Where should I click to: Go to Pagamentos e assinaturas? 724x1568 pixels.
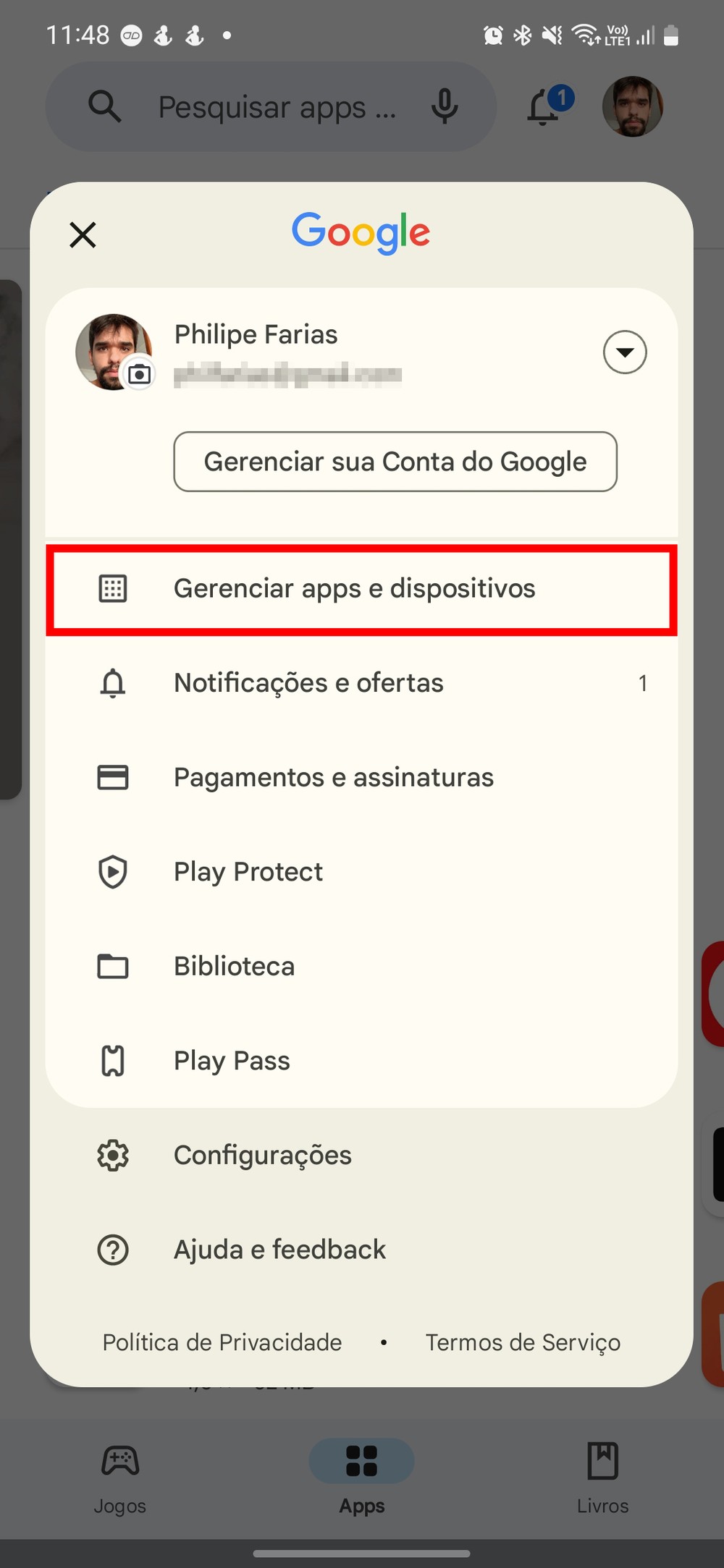tap(334, 778)
